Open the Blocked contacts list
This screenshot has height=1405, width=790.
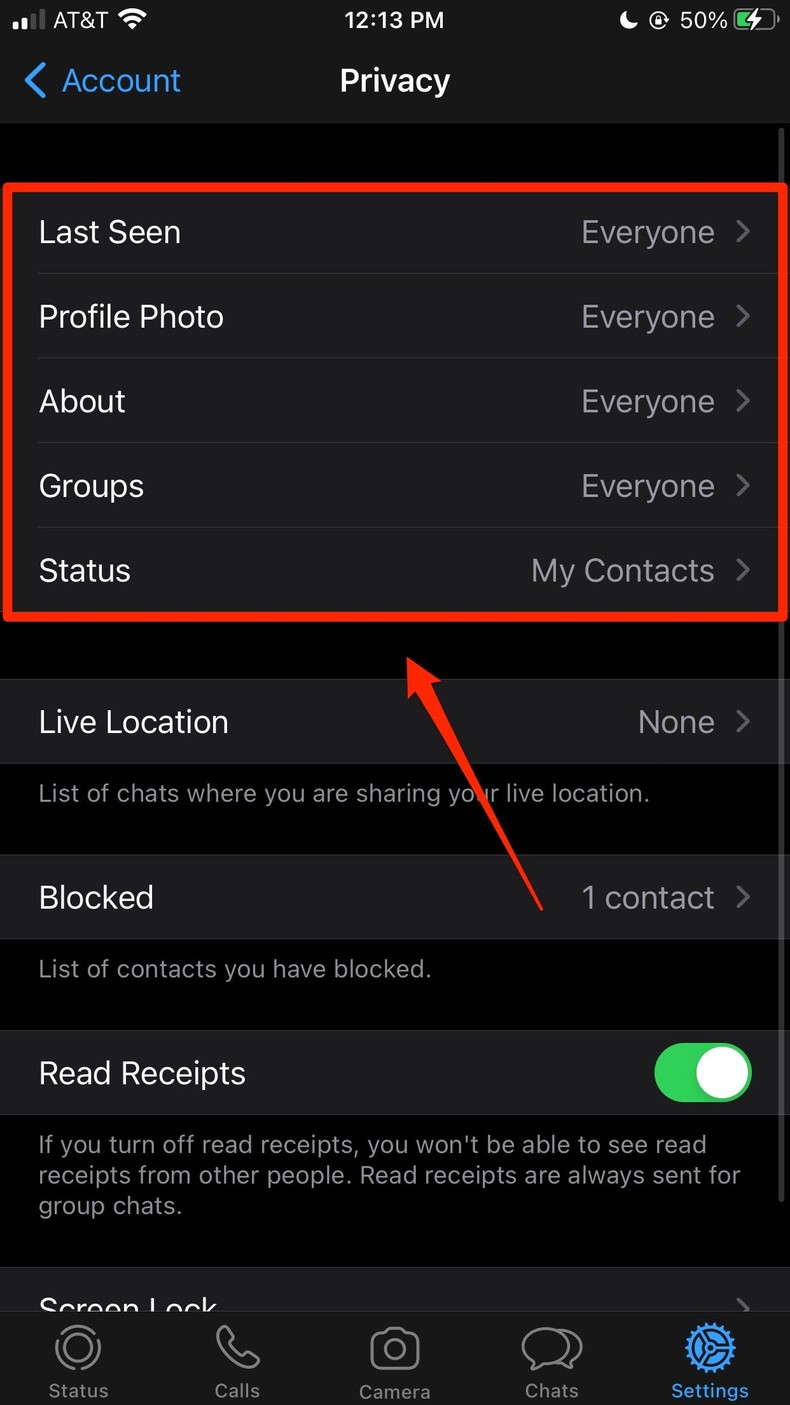(x=395, y=897)
